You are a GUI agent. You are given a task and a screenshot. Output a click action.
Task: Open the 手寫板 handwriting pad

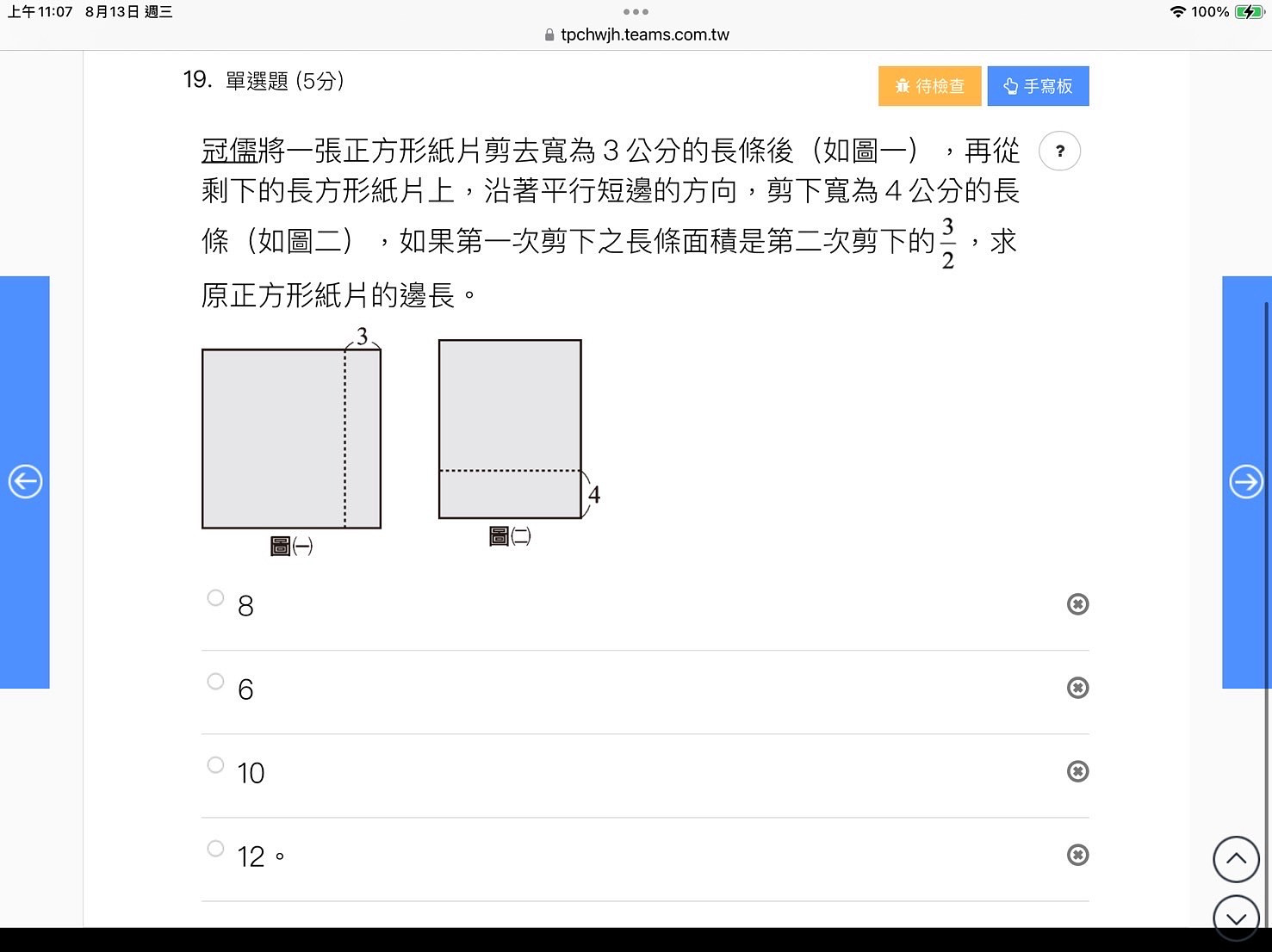pos(1038,86)
